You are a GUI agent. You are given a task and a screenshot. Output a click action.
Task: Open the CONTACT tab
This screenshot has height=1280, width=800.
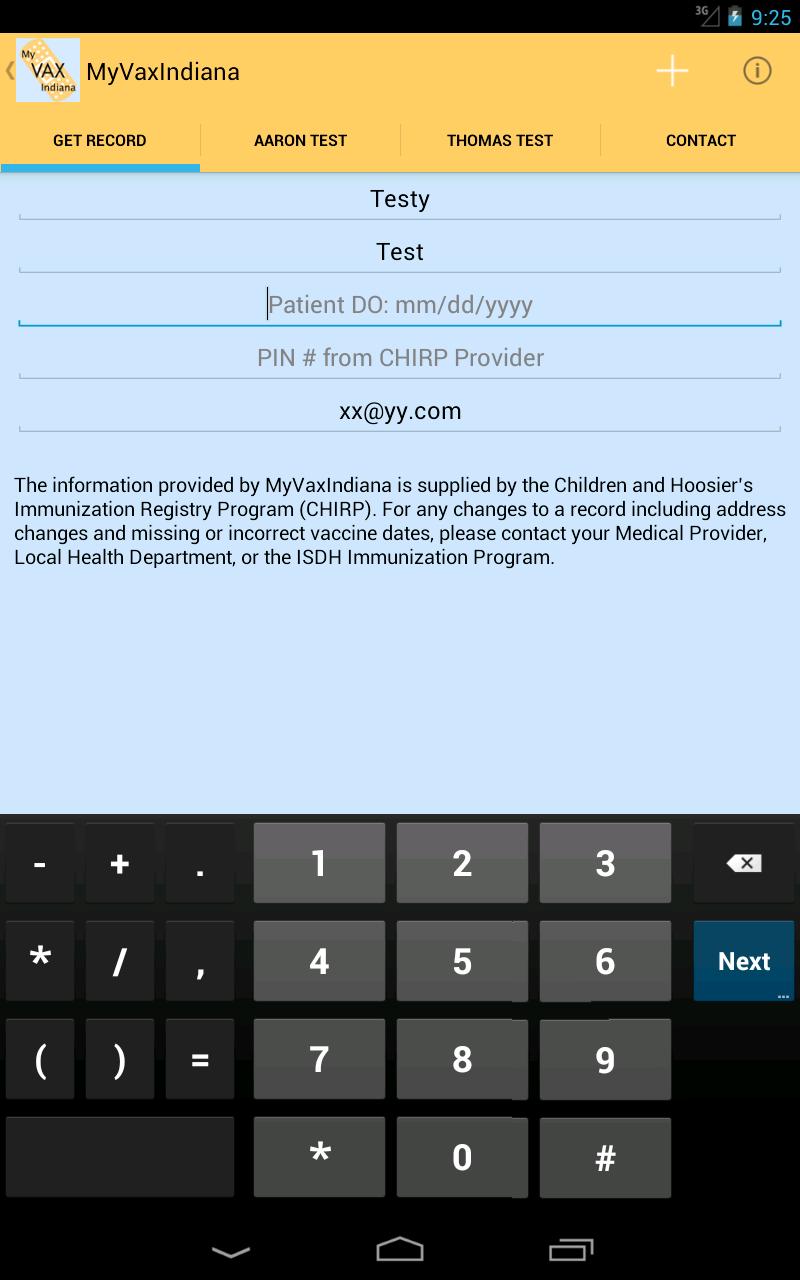[x=700, y=141]
